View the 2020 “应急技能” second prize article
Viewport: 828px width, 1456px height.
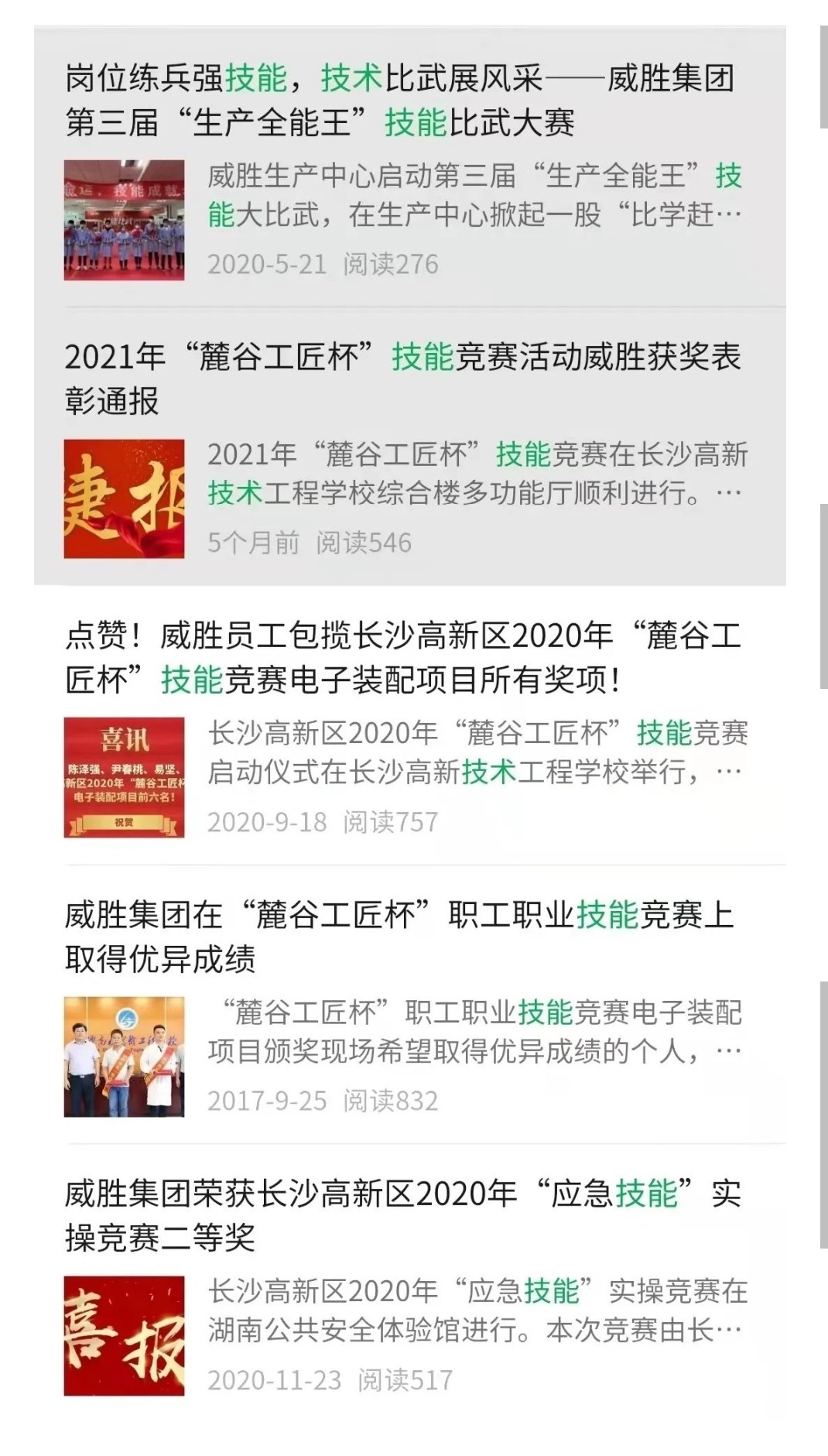click(402, 1215)
